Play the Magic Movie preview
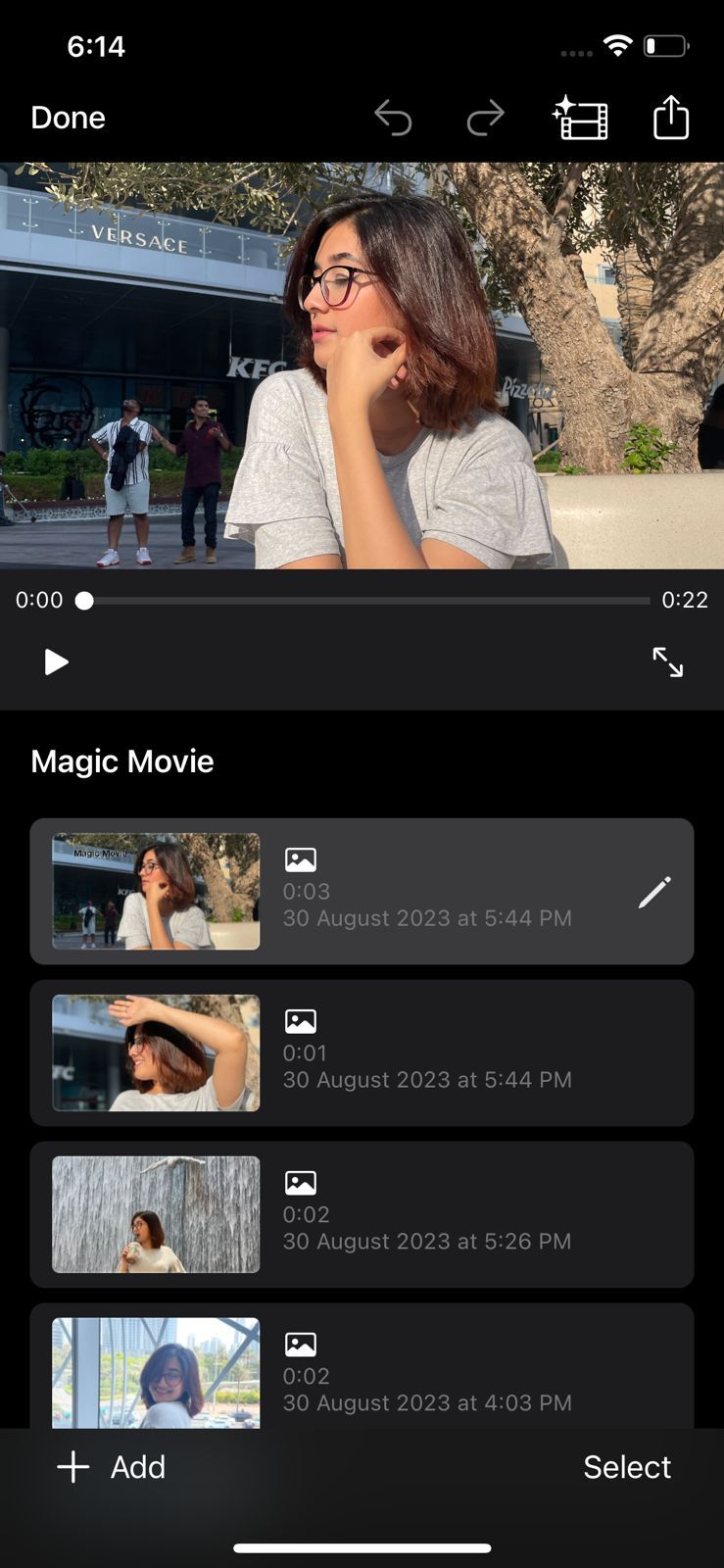This screenshot has width=724, height=1568. [x=56, y=662]
